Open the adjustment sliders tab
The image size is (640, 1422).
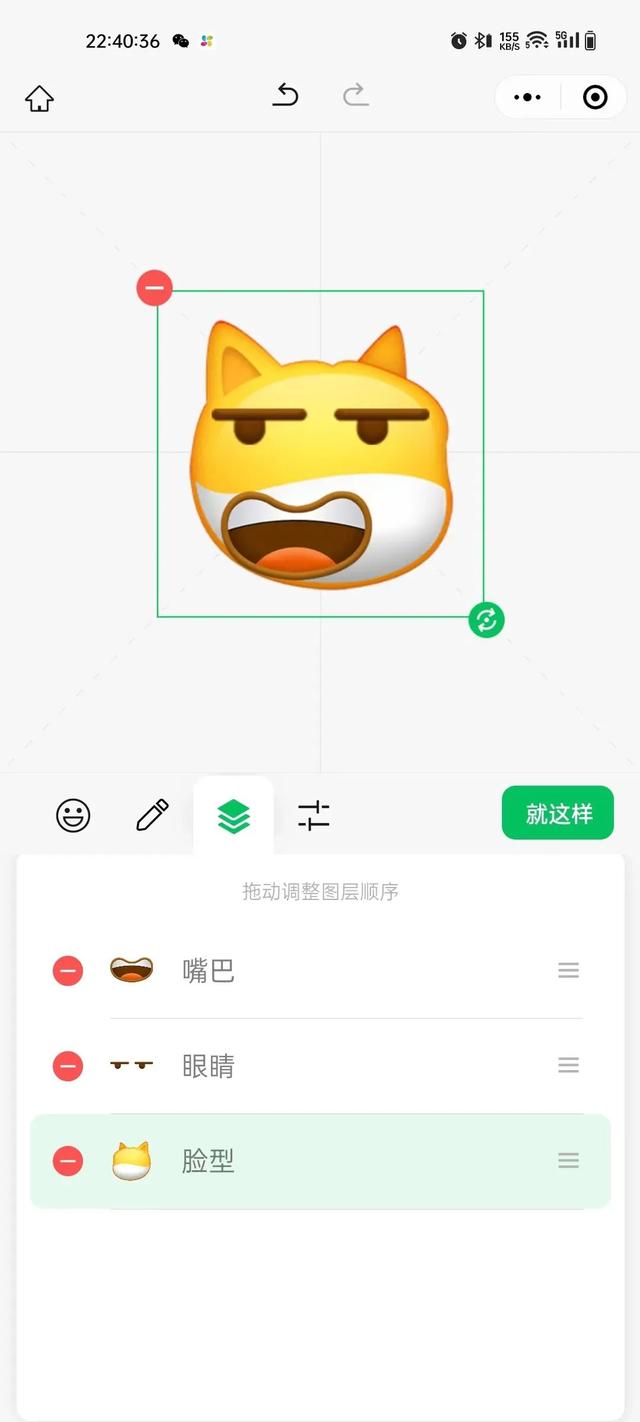[x=313, y=816]
